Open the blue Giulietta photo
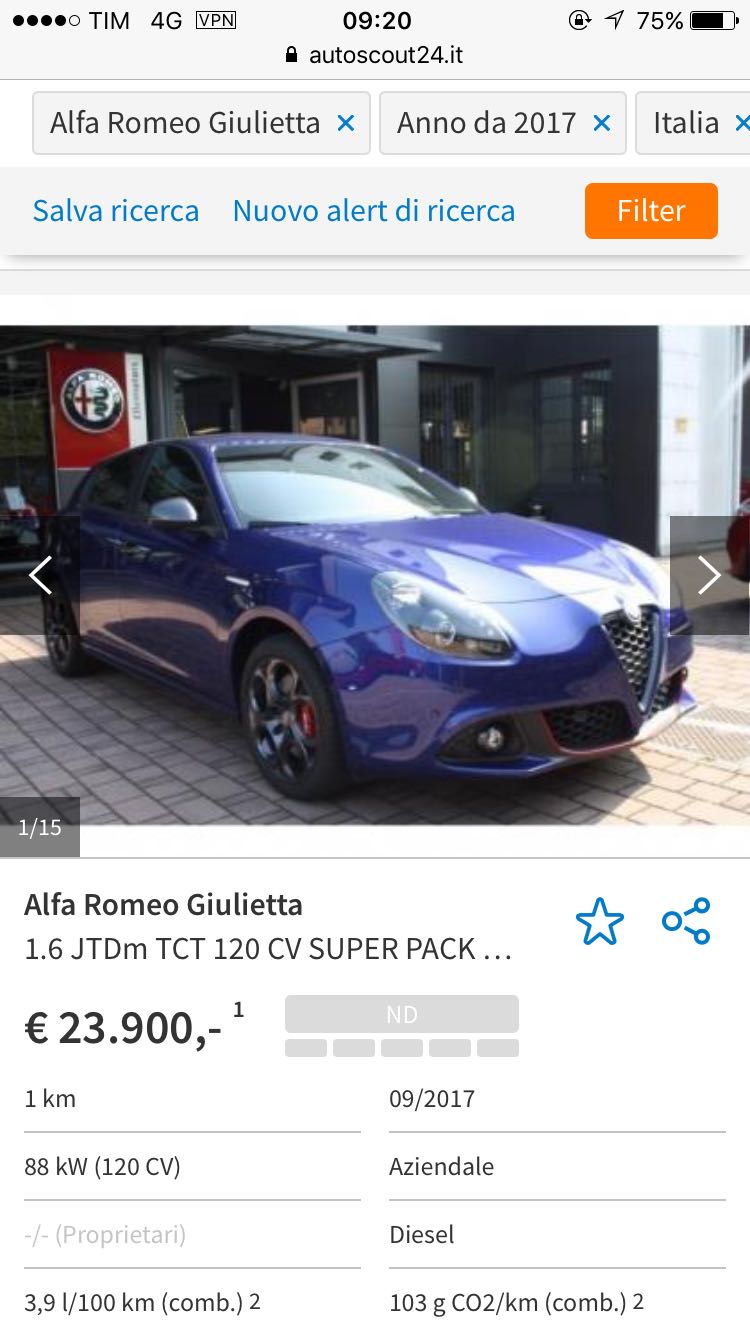750x1334 pixels. [375, 600]
